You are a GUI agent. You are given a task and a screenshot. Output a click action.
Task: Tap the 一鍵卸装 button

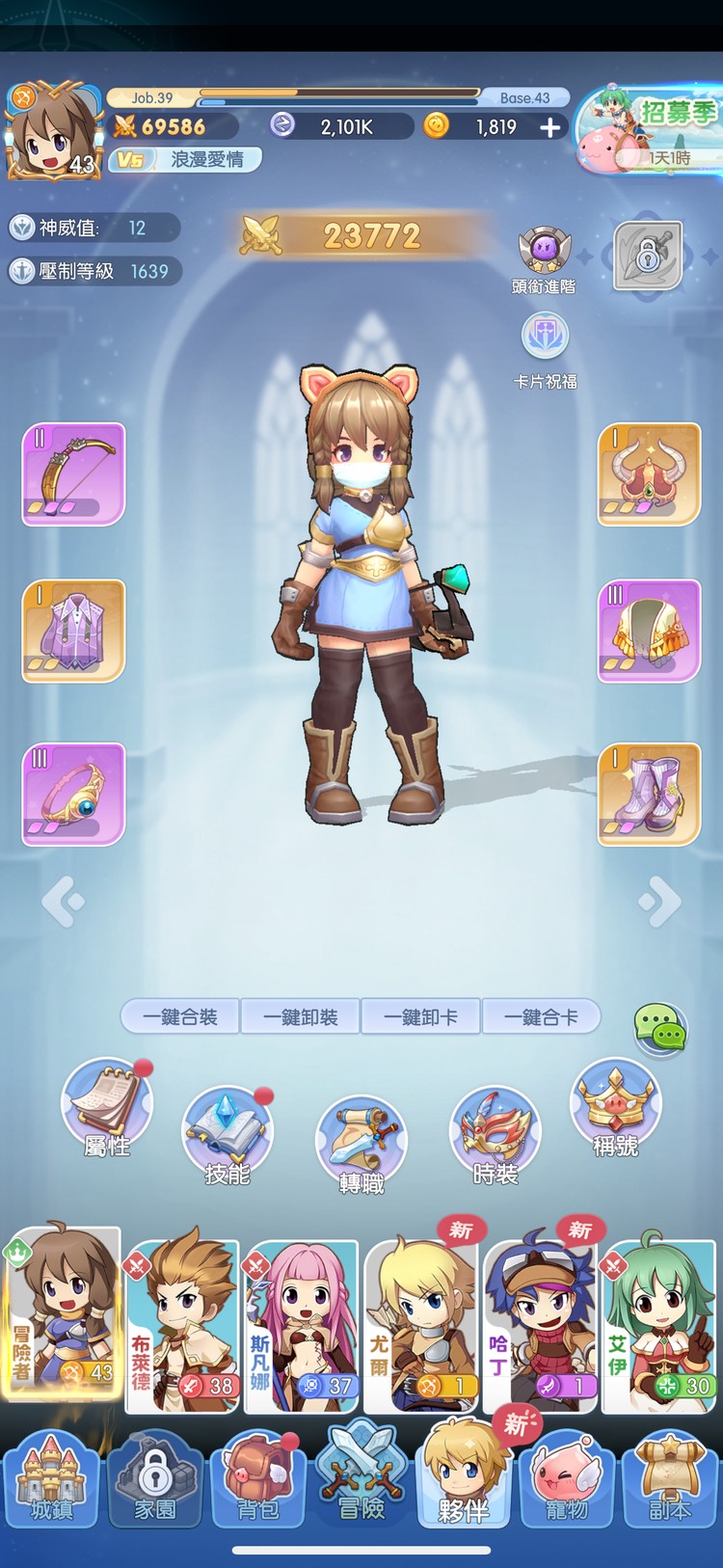[301, 1016]
